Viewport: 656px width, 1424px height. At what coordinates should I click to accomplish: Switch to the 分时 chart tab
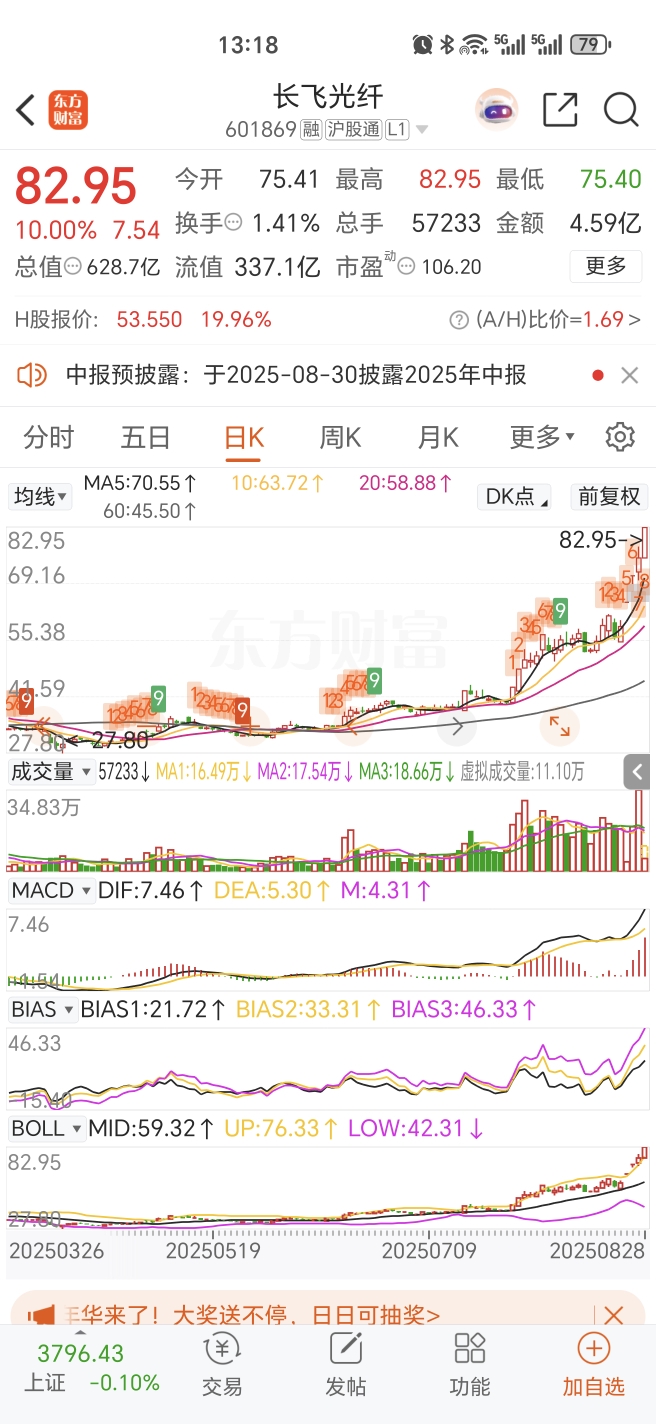pyautogui.click(x=49, y=437)
